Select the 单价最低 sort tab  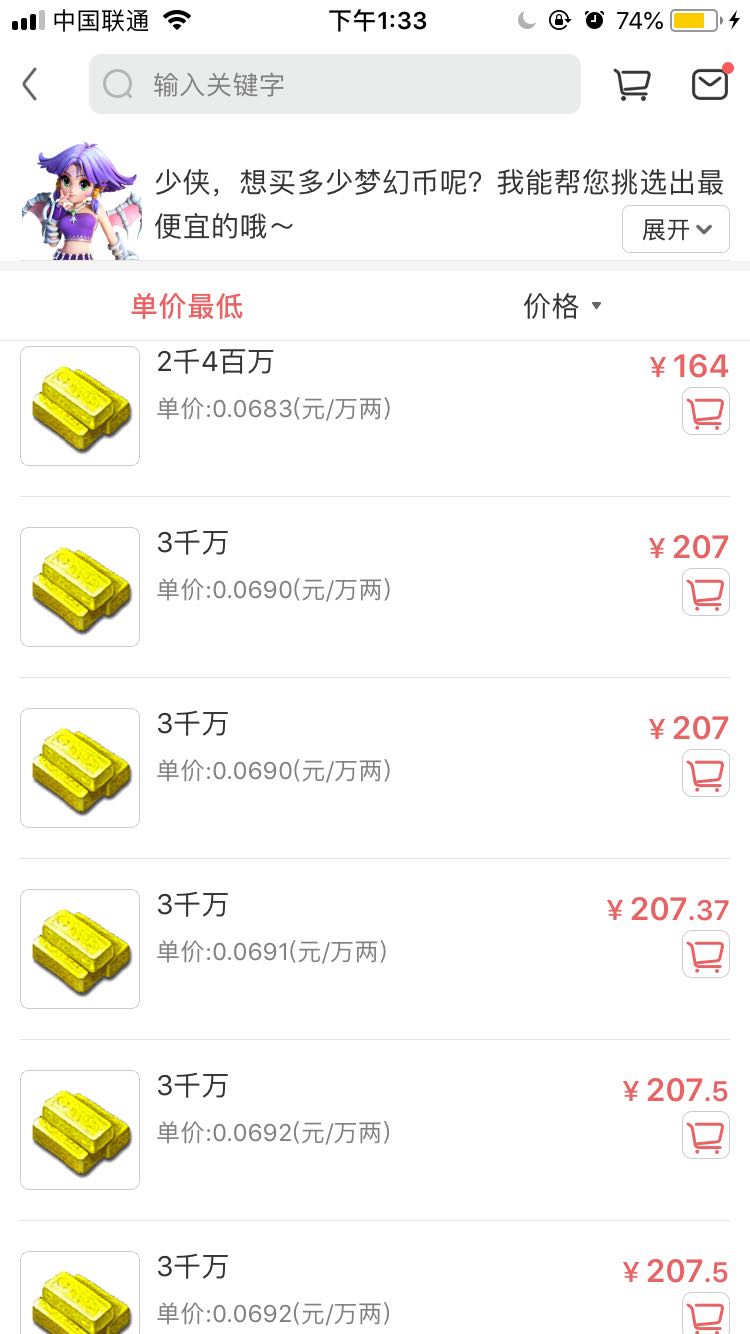pyautogui.click(x=187, y=306)
